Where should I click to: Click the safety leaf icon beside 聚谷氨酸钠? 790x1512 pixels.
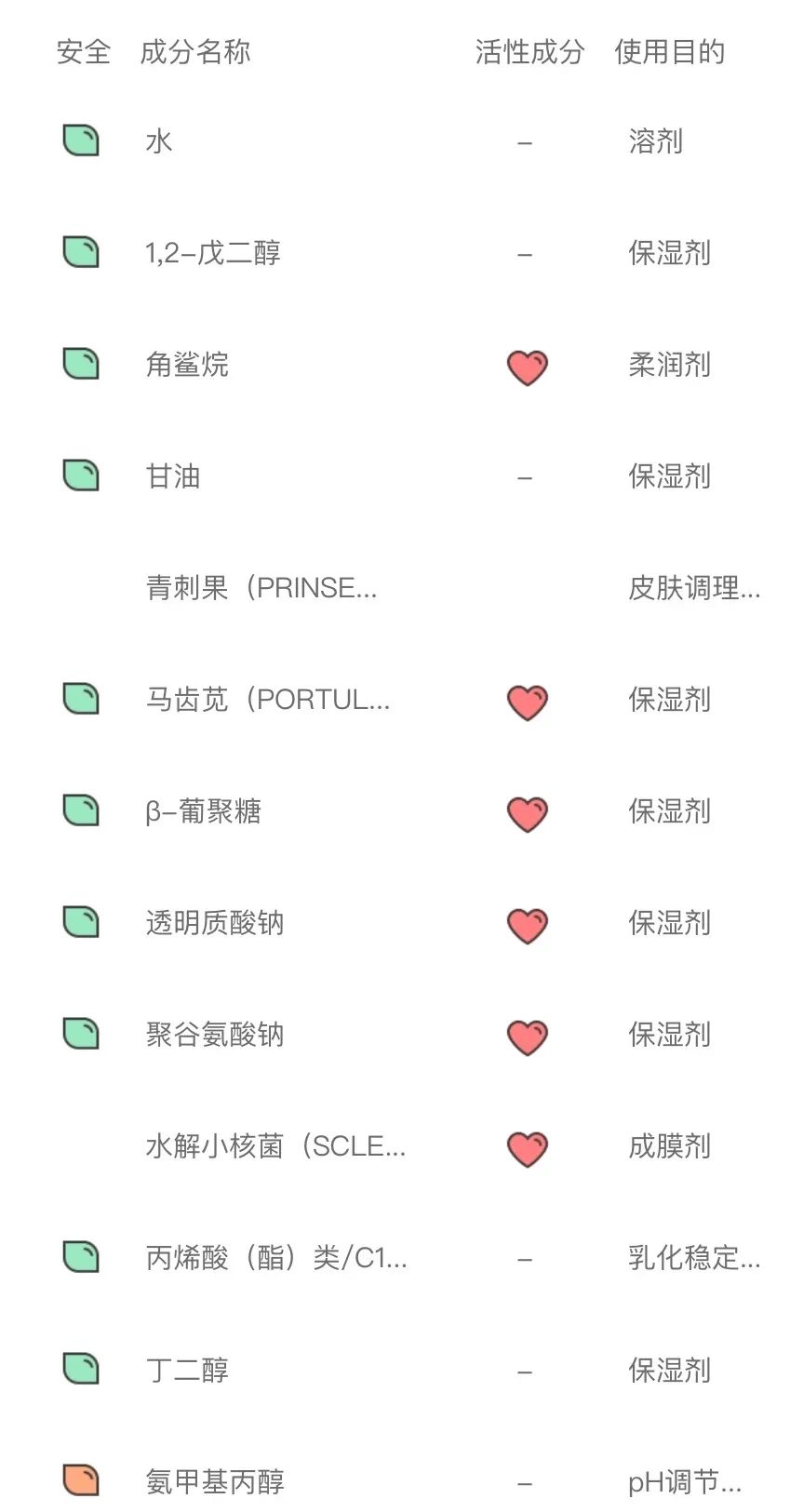[x=81, y=1033]
